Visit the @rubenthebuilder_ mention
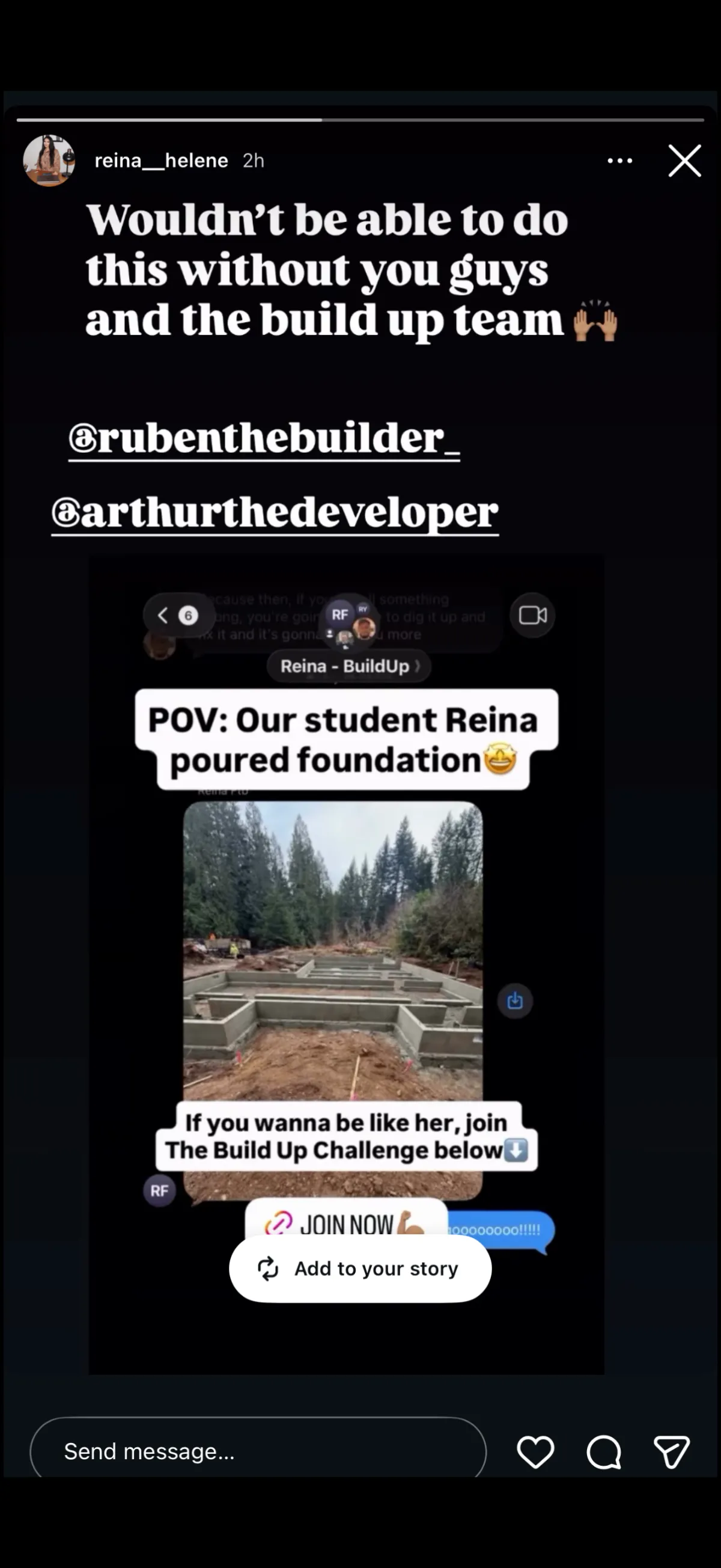Screen dimensions: 721x1568 264,438
